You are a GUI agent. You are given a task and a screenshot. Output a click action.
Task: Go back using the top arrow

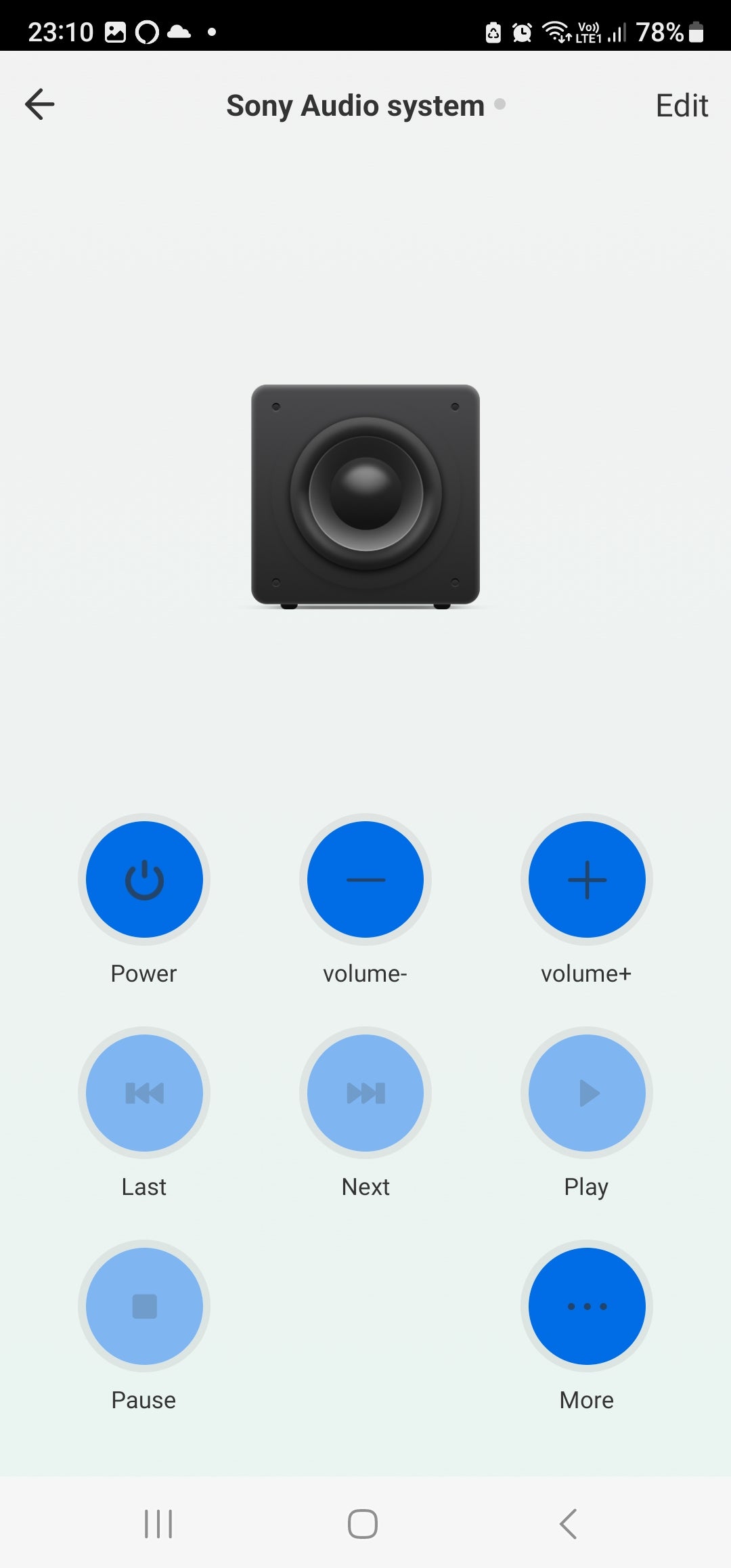tap(40, 104)
